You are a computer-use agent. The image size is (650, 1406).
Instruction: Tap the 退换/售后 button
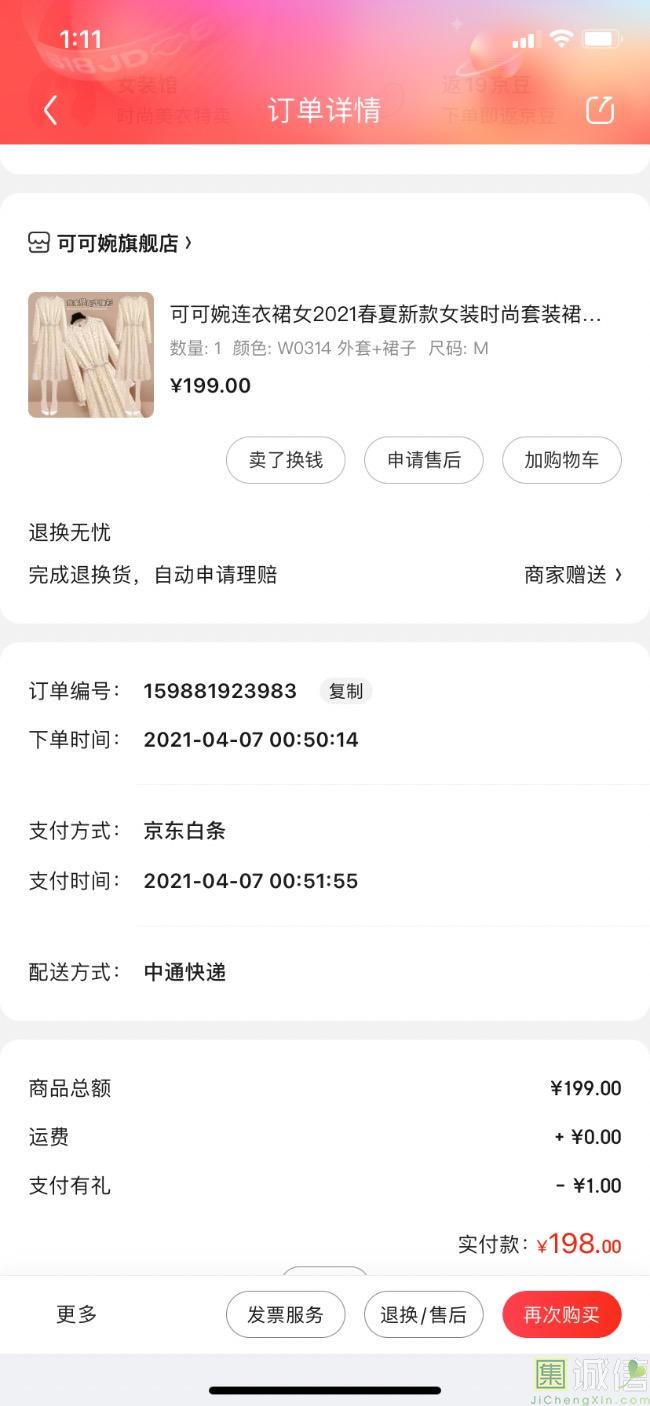point(424,1315)
